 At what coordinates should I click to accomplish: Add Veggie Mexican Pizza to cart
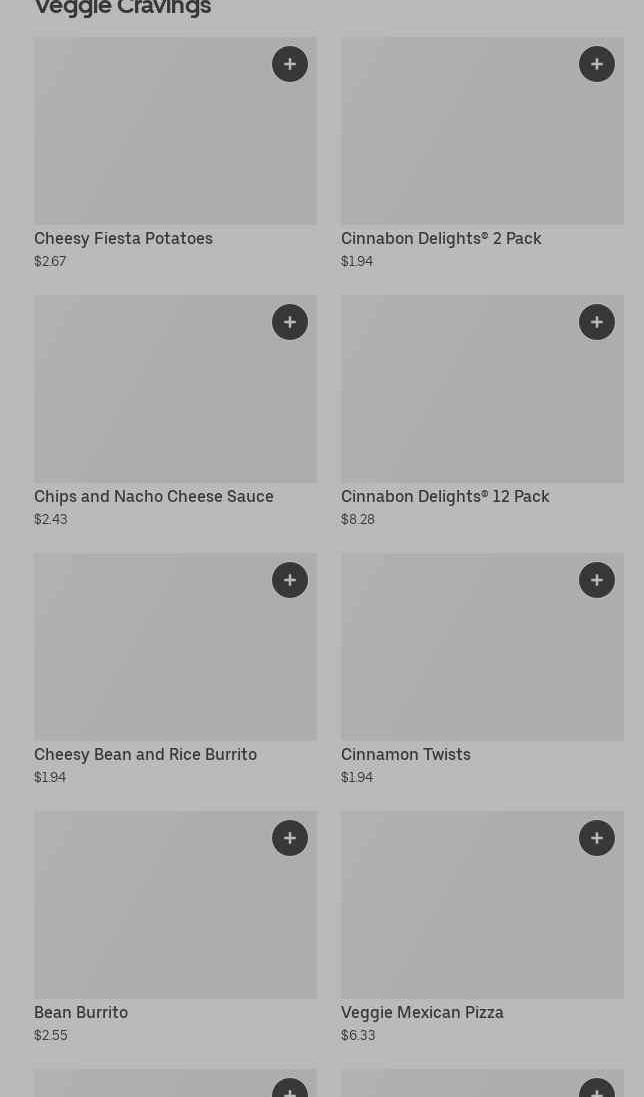coord(597,838)
